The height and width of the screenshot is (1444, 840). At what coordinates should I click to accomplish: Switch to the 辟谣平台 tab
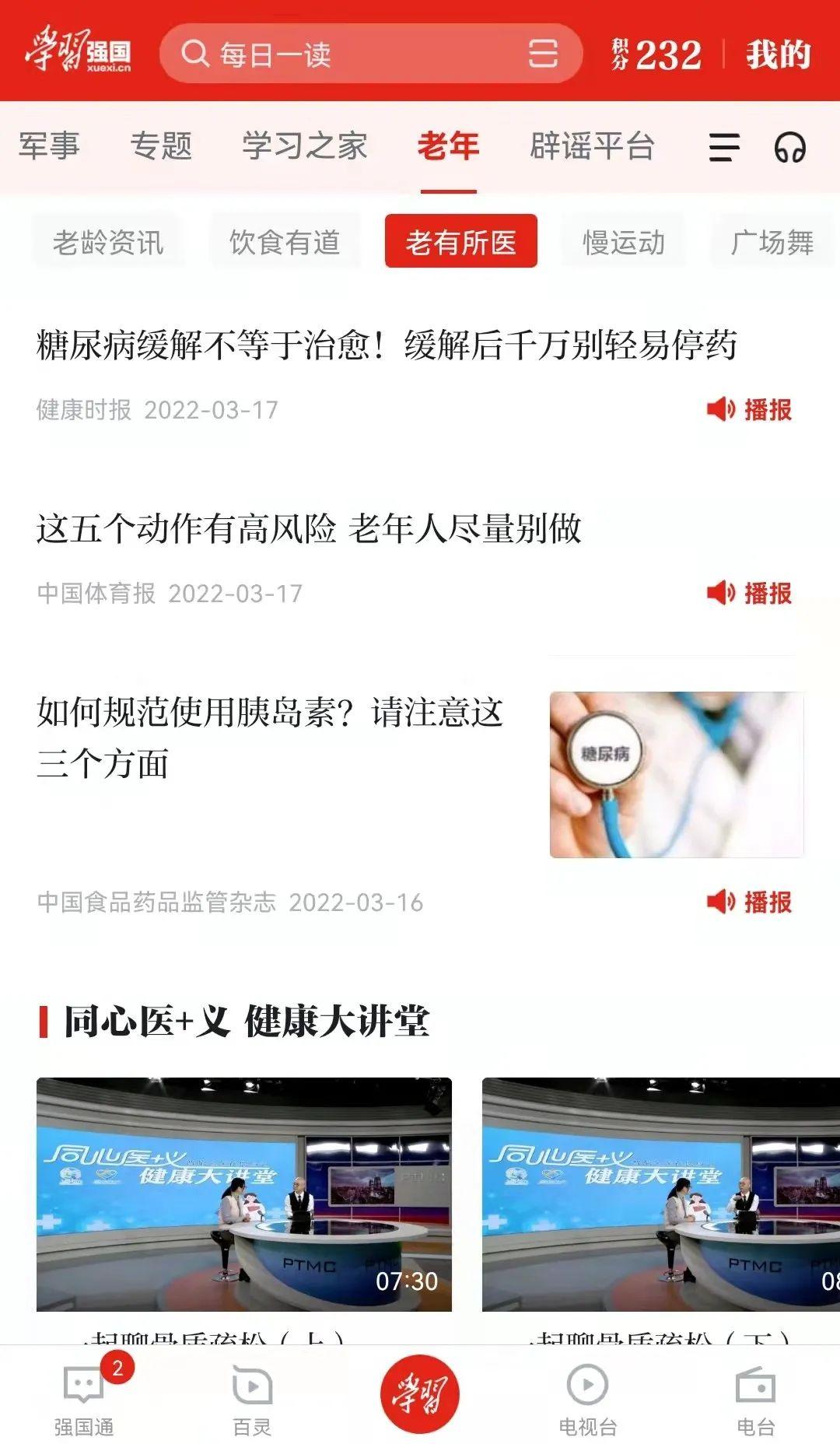[x=592, y=146]
